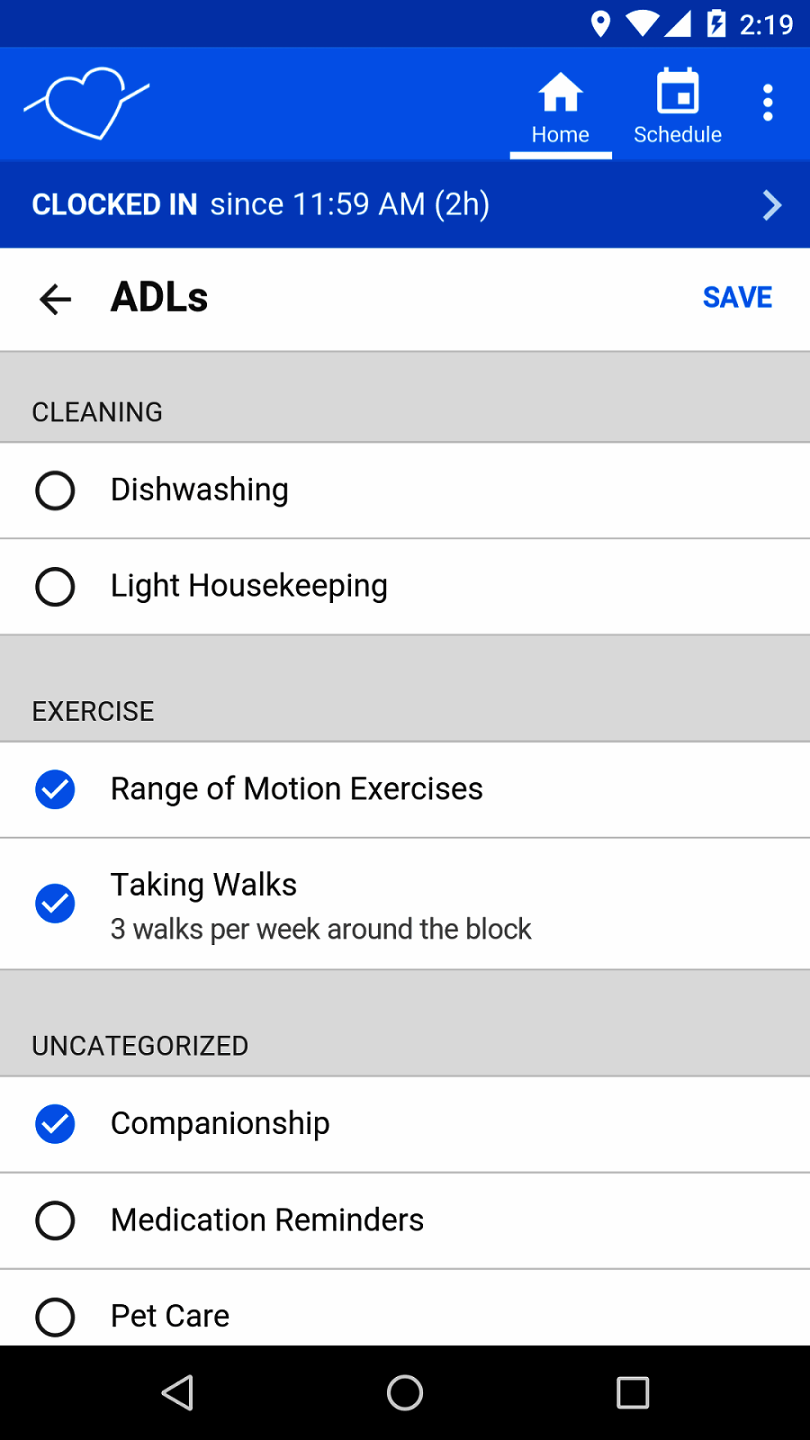Tap the SAVE button
This screenshot has width=810, height=1440.
coord(737,297)
